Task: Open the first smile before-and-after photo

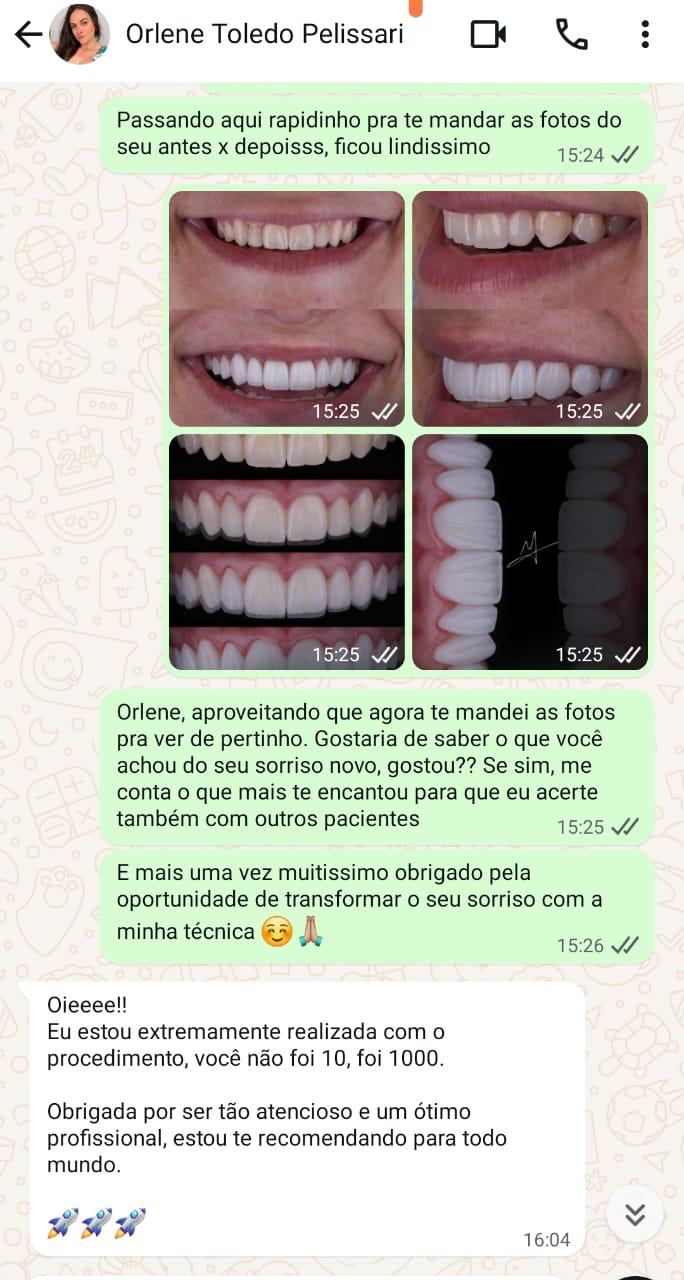Action: click(287, 309)
